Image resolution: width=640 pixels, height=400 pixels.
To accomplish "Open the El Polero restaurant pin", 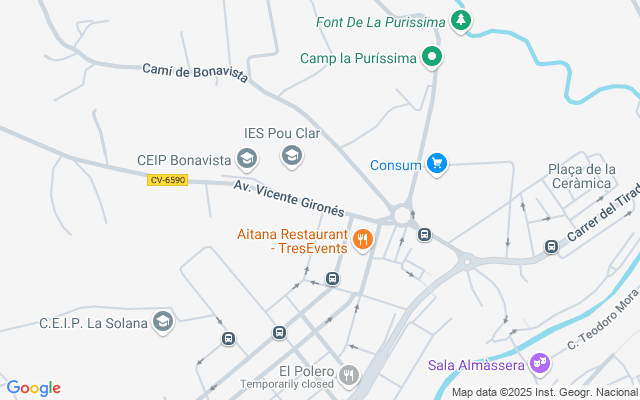I will click(x=348, y=375).
